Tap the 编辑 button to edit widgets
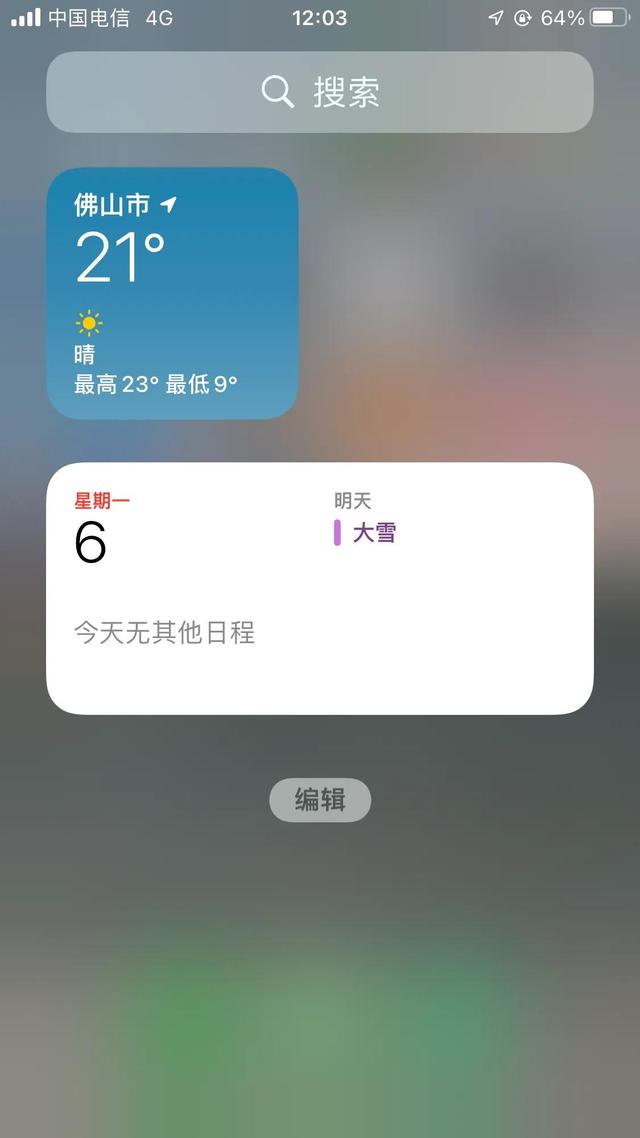This screenshot has height=1138, width=640. (320, 800)
